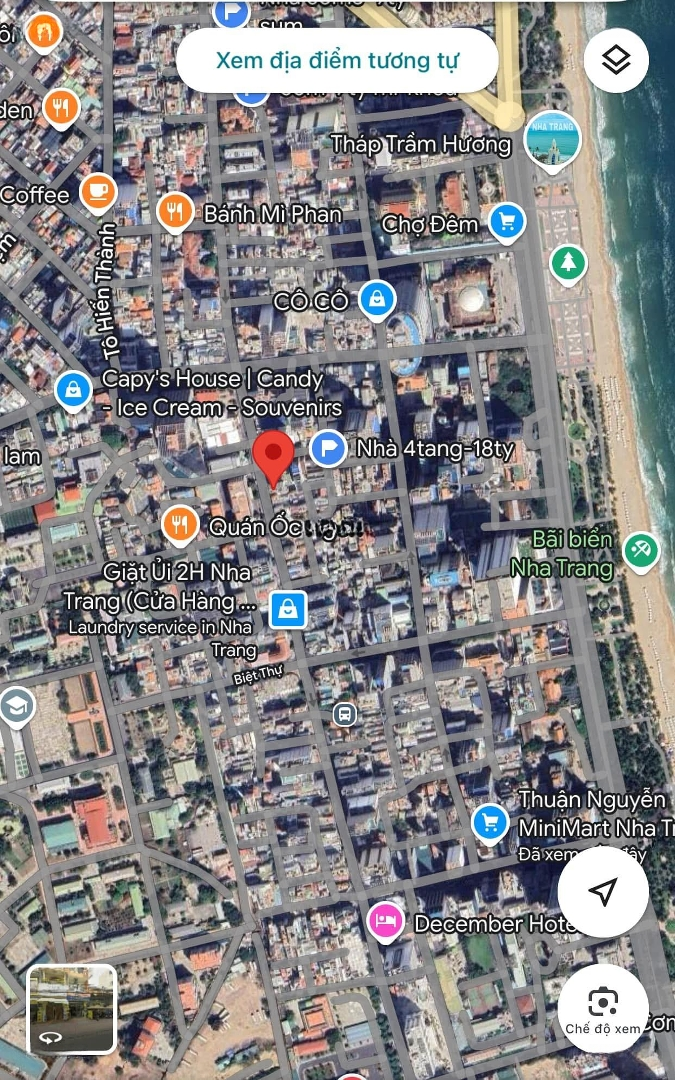Tap the 'Xem địa điểm tương tự' button

(x=337, y=61)
